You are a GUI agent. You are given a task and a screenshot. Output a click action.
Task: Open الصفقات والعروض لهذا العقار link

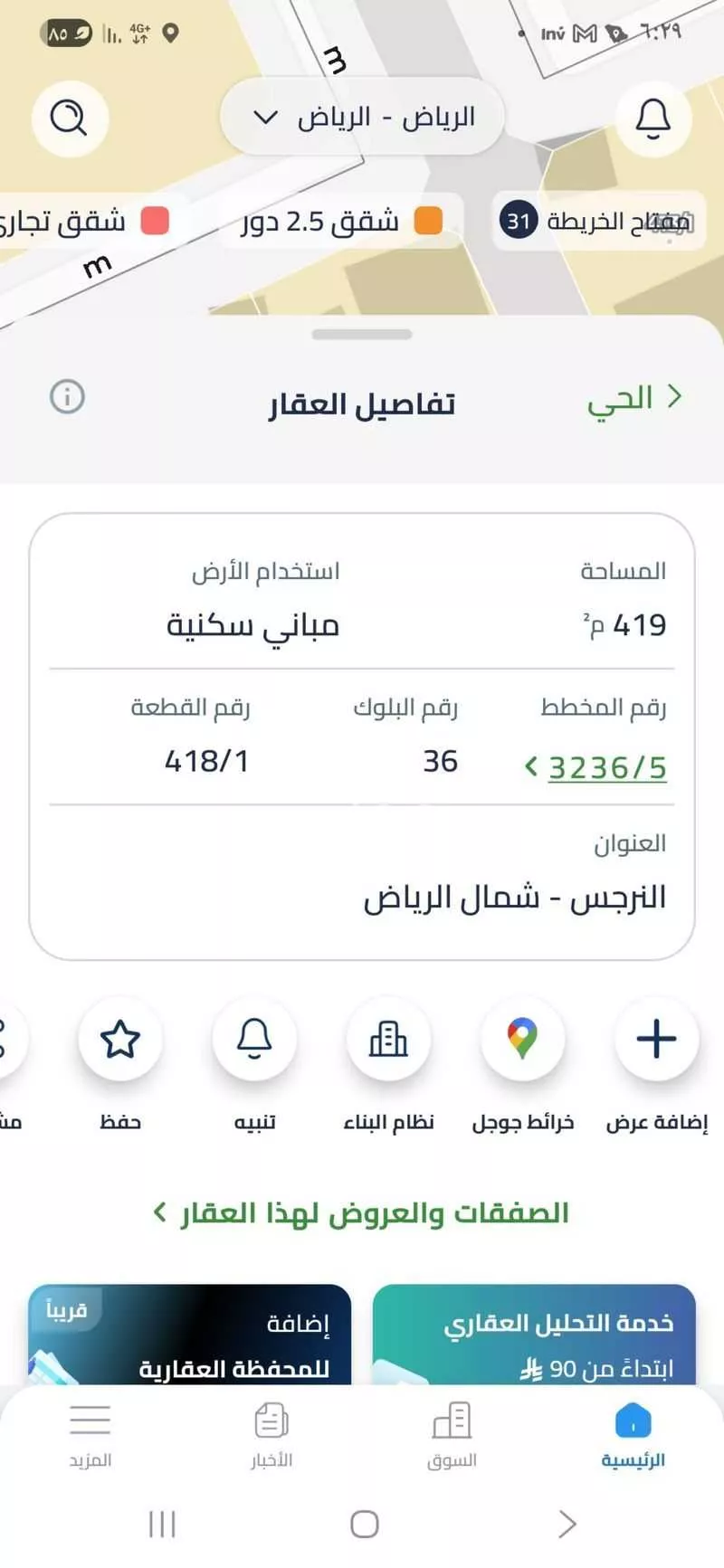pos(362,1212)
